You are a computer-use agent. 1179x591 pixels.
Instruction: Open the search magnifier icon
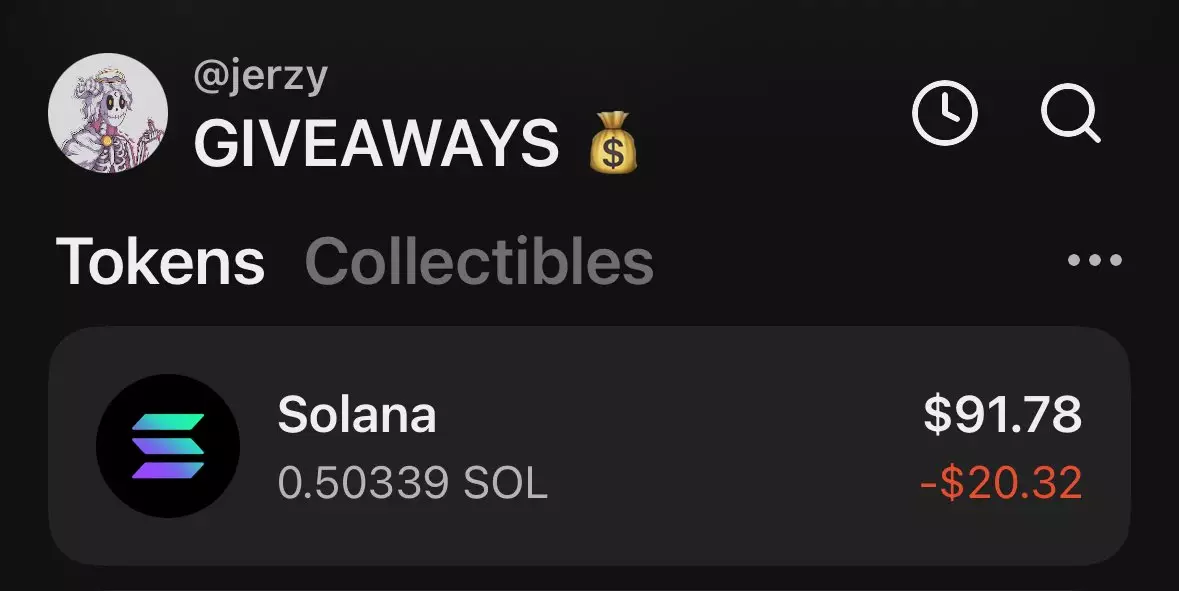pos(1071,115)
